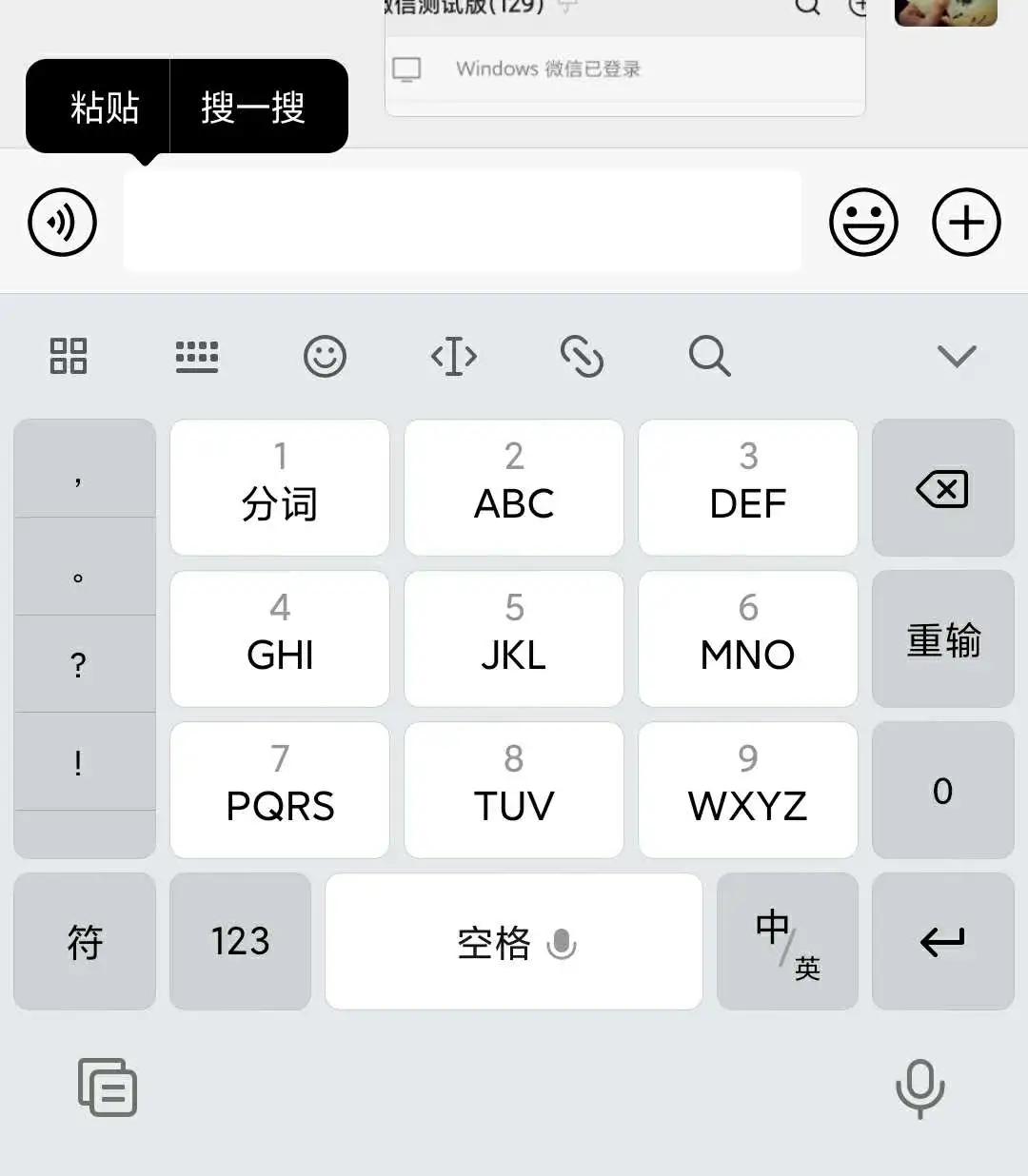Open the emoji picker beside the input box
This screenshot has height=1176, width=1028.
click(x=863, y=222)
